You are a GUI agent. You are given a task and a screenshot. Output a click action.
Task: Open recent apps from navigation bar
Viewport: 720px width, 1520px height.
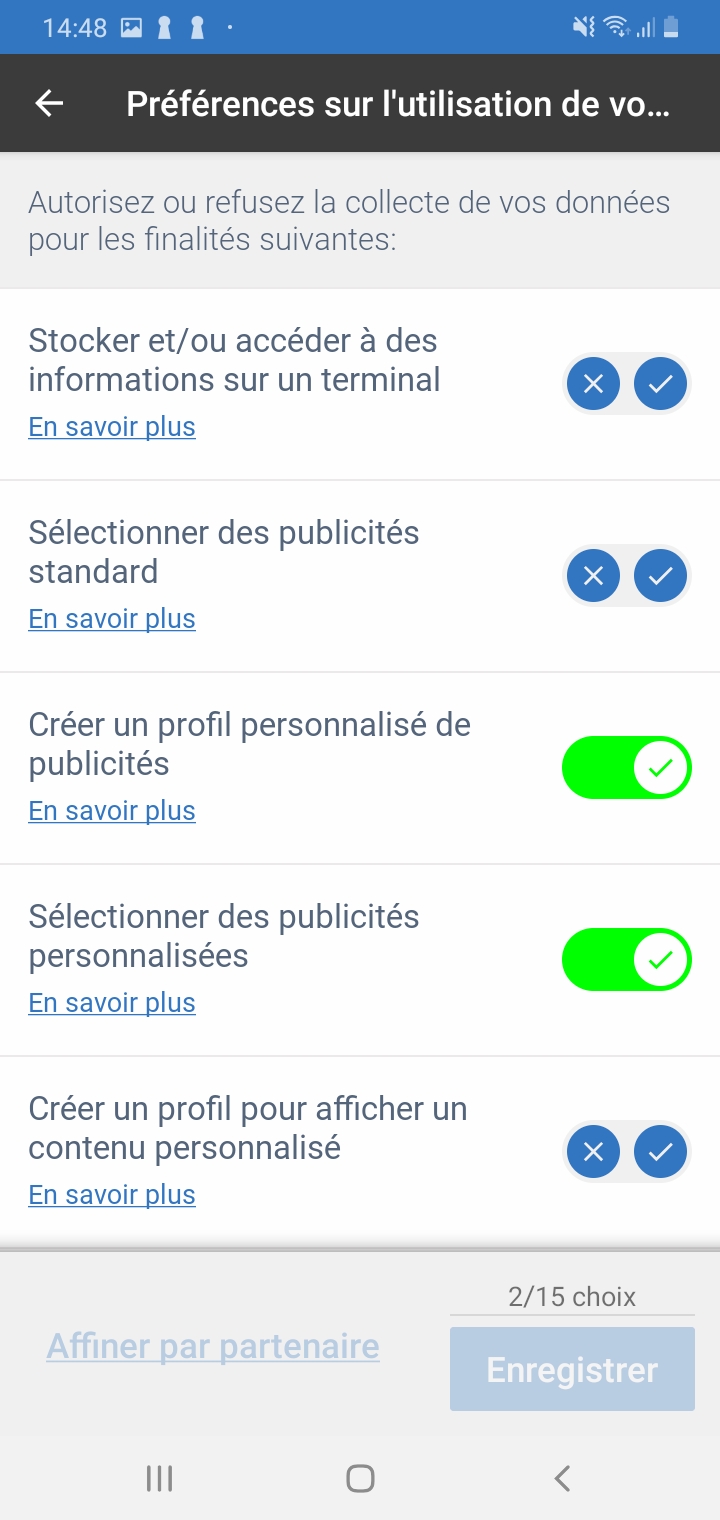point(160,1478)
